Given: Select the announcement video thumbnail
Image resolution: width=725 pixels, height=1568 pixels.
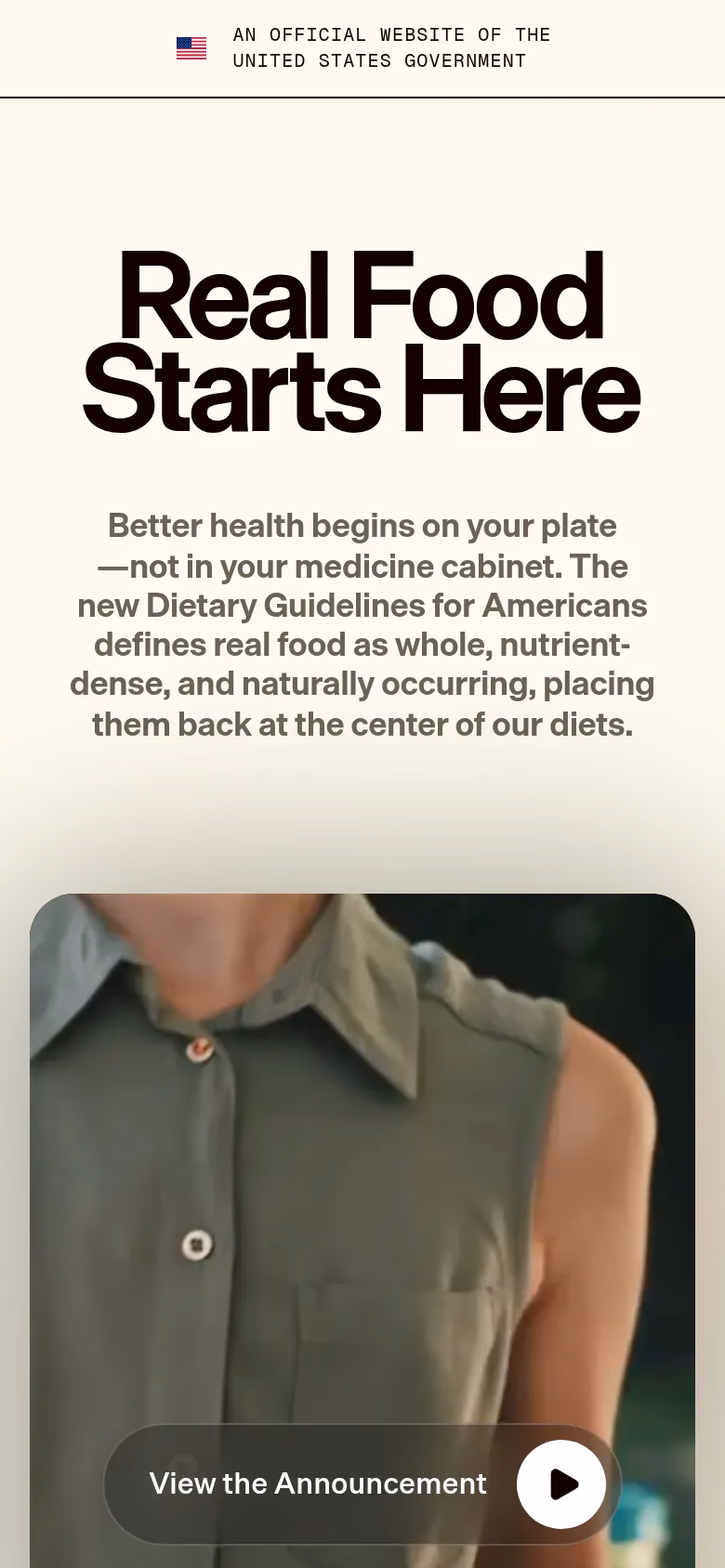Looking at the screenshot, I should pos(362,1161).
